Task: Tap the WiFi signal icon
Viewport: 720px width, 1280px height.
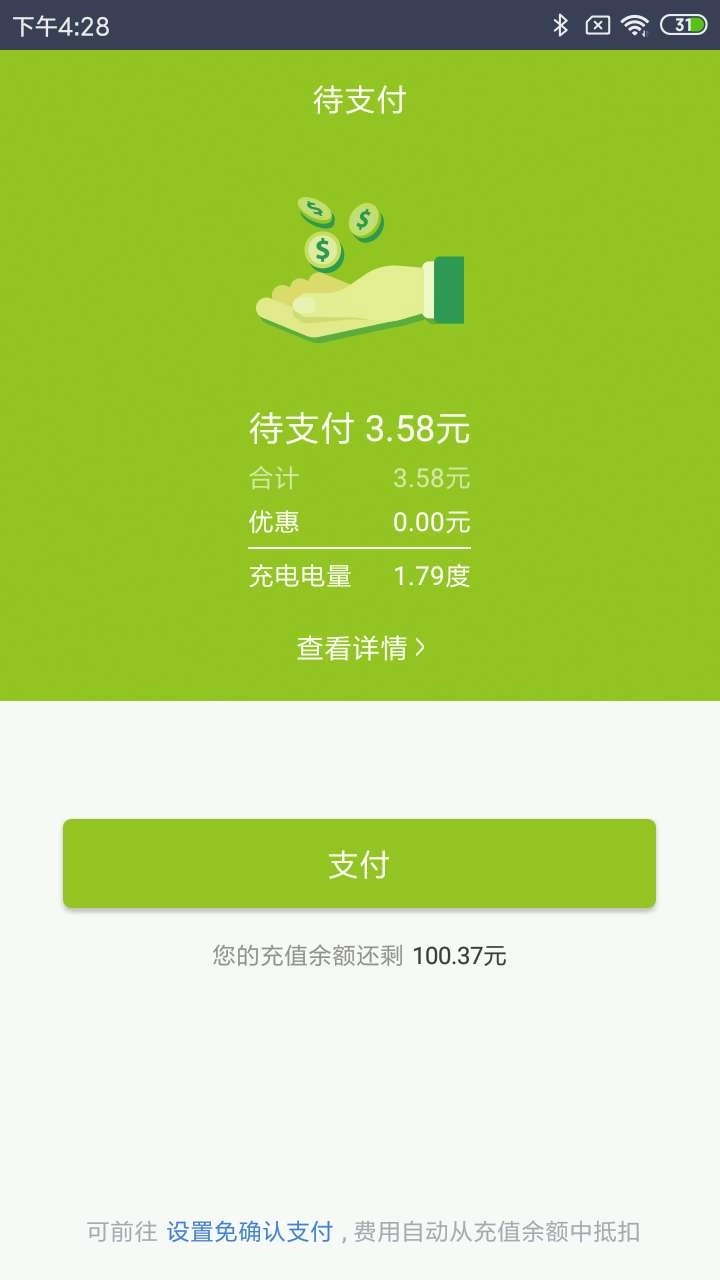Action: point(634,25)
